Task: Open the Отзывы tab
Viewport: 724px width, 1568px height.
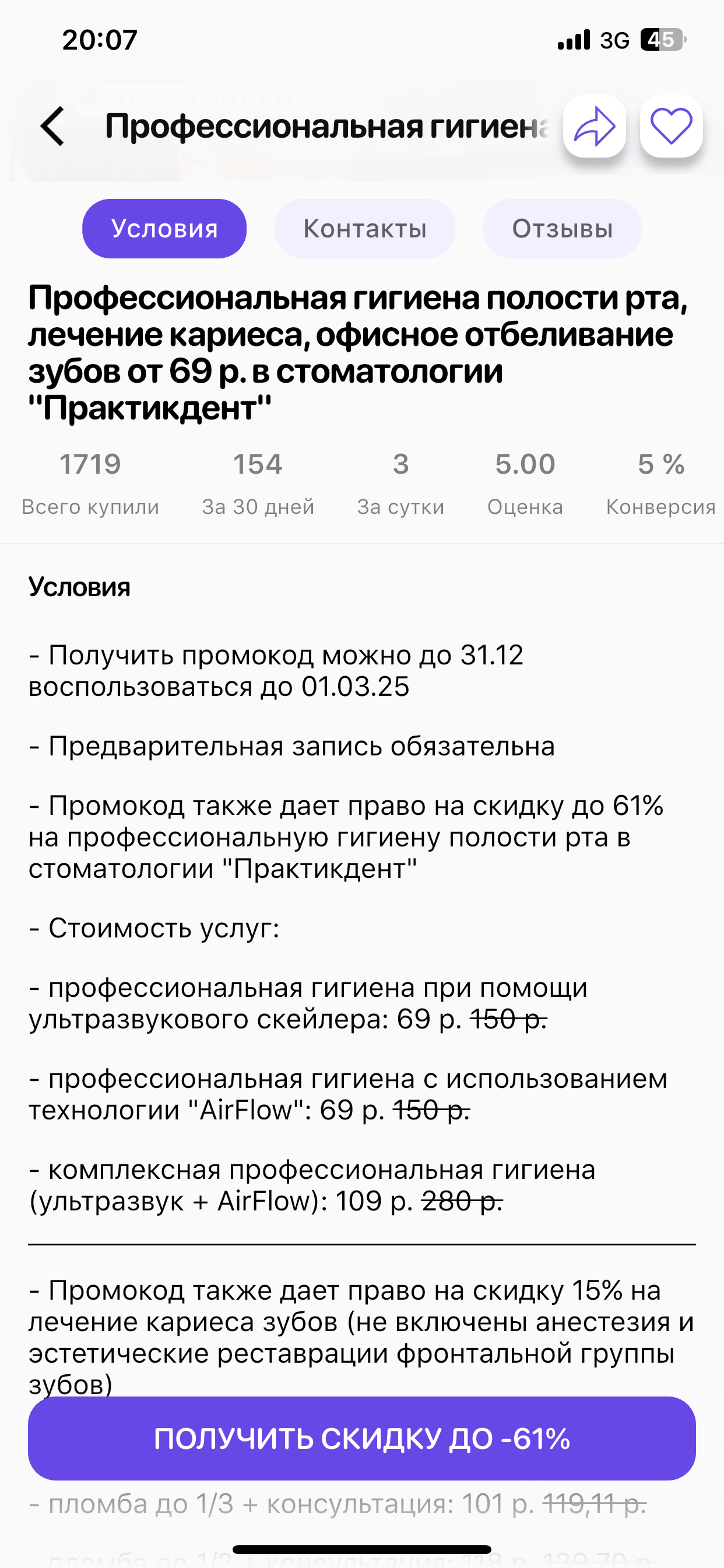Action: (x=562, y=229)
